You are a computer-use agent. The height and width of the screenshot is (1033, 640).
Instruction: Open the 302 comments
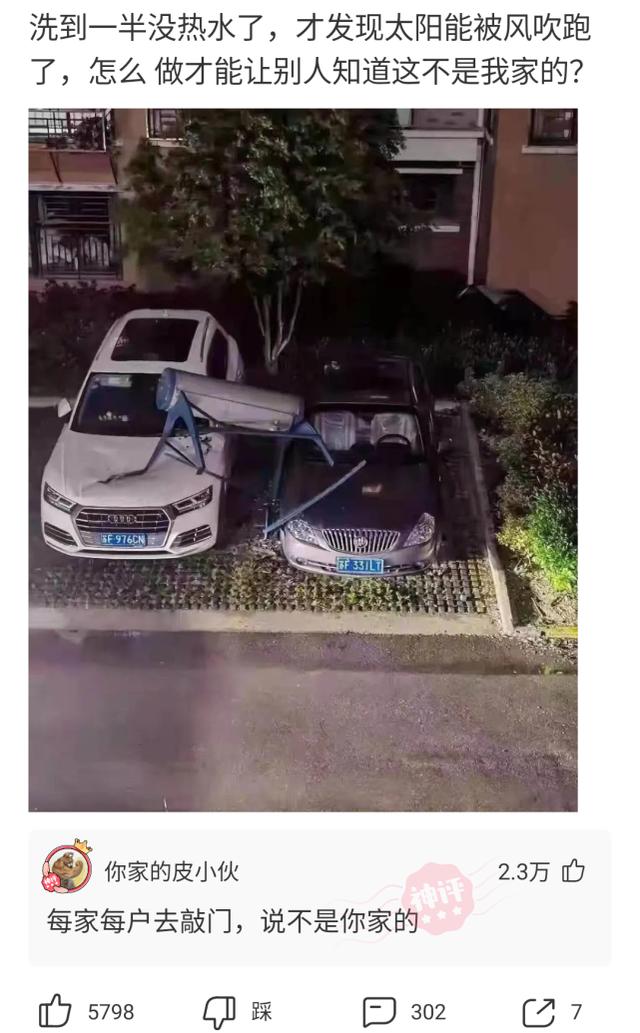coord(379,1011)
